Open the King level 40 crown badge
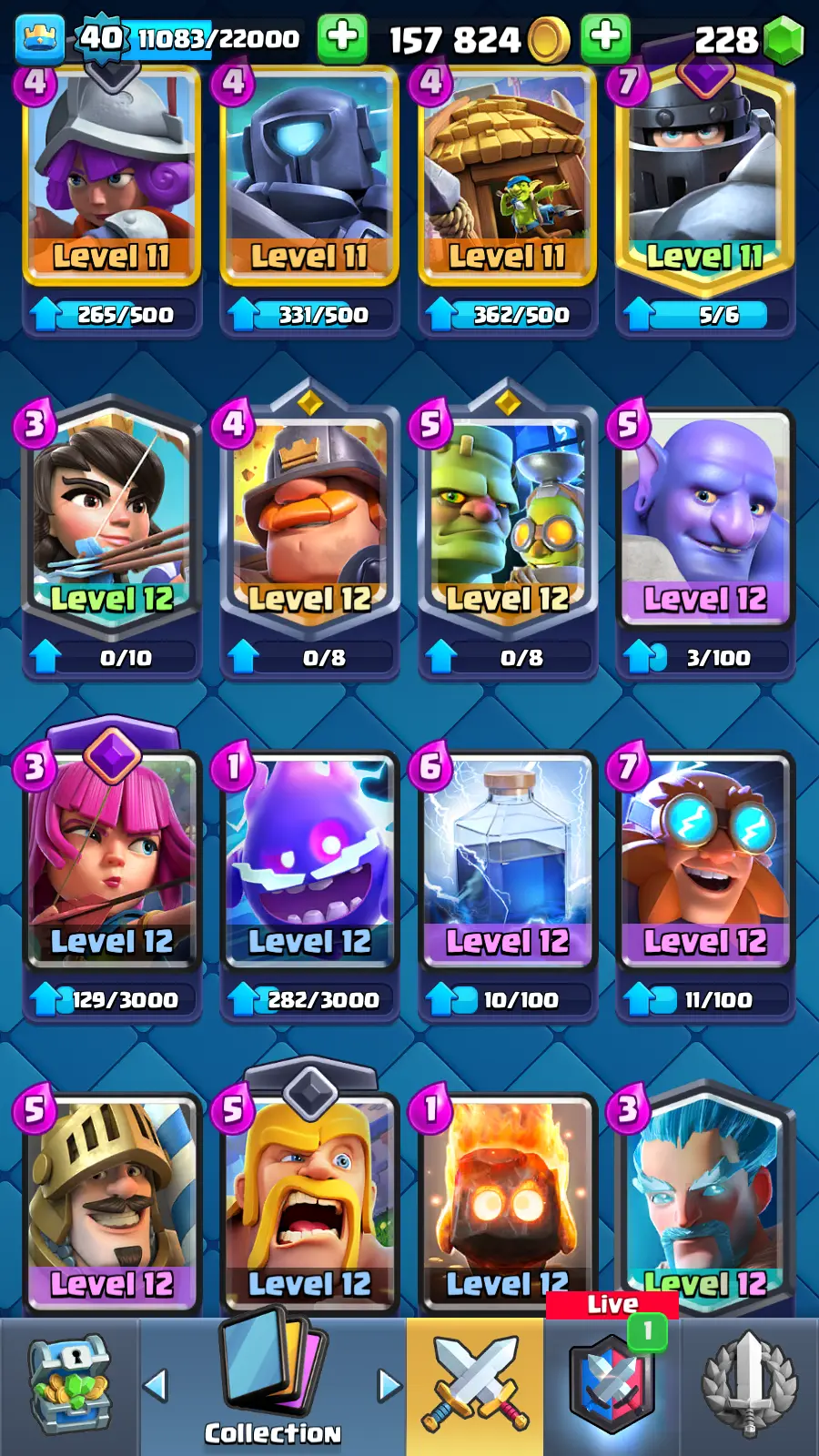 point(40,39)
